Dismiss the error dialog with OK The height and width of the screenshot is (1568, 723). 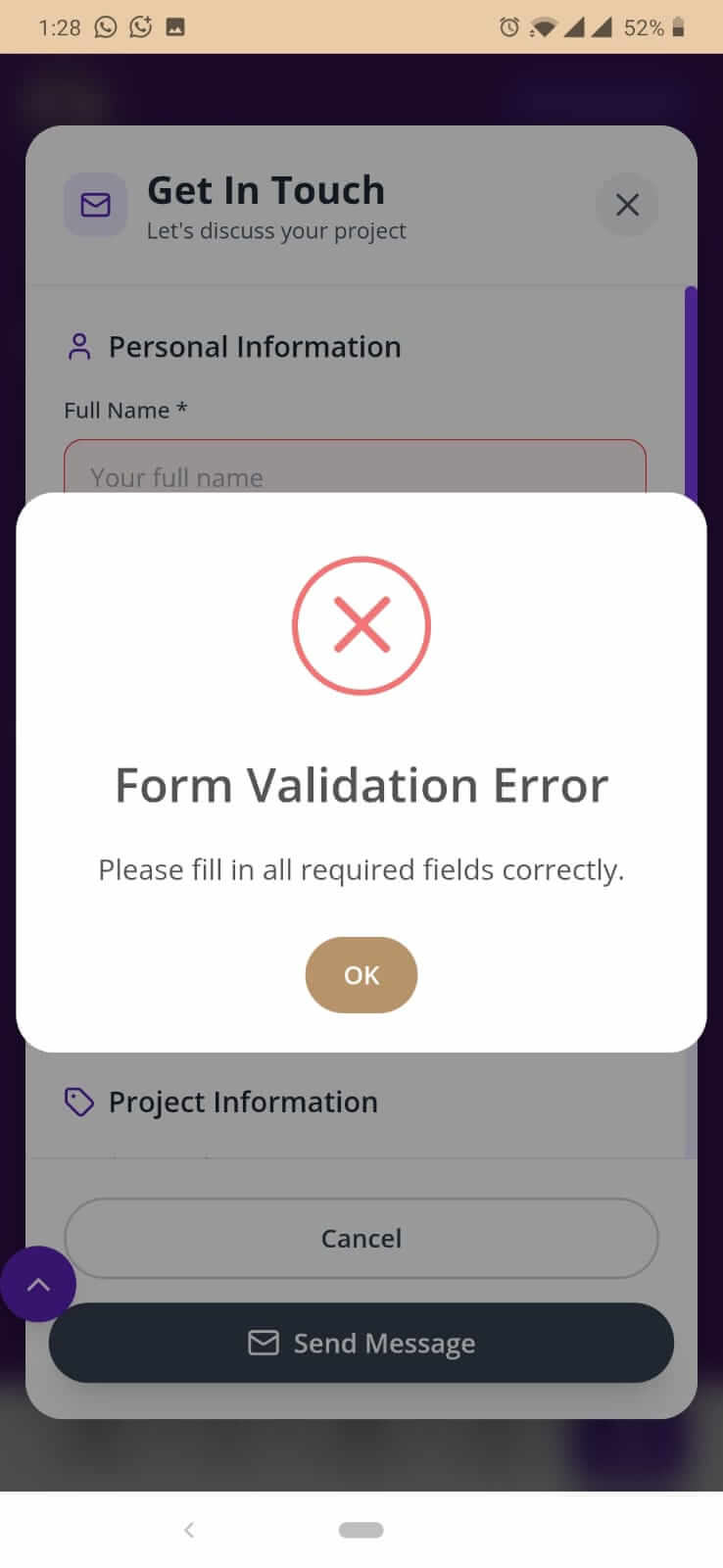tap(361, 975)
